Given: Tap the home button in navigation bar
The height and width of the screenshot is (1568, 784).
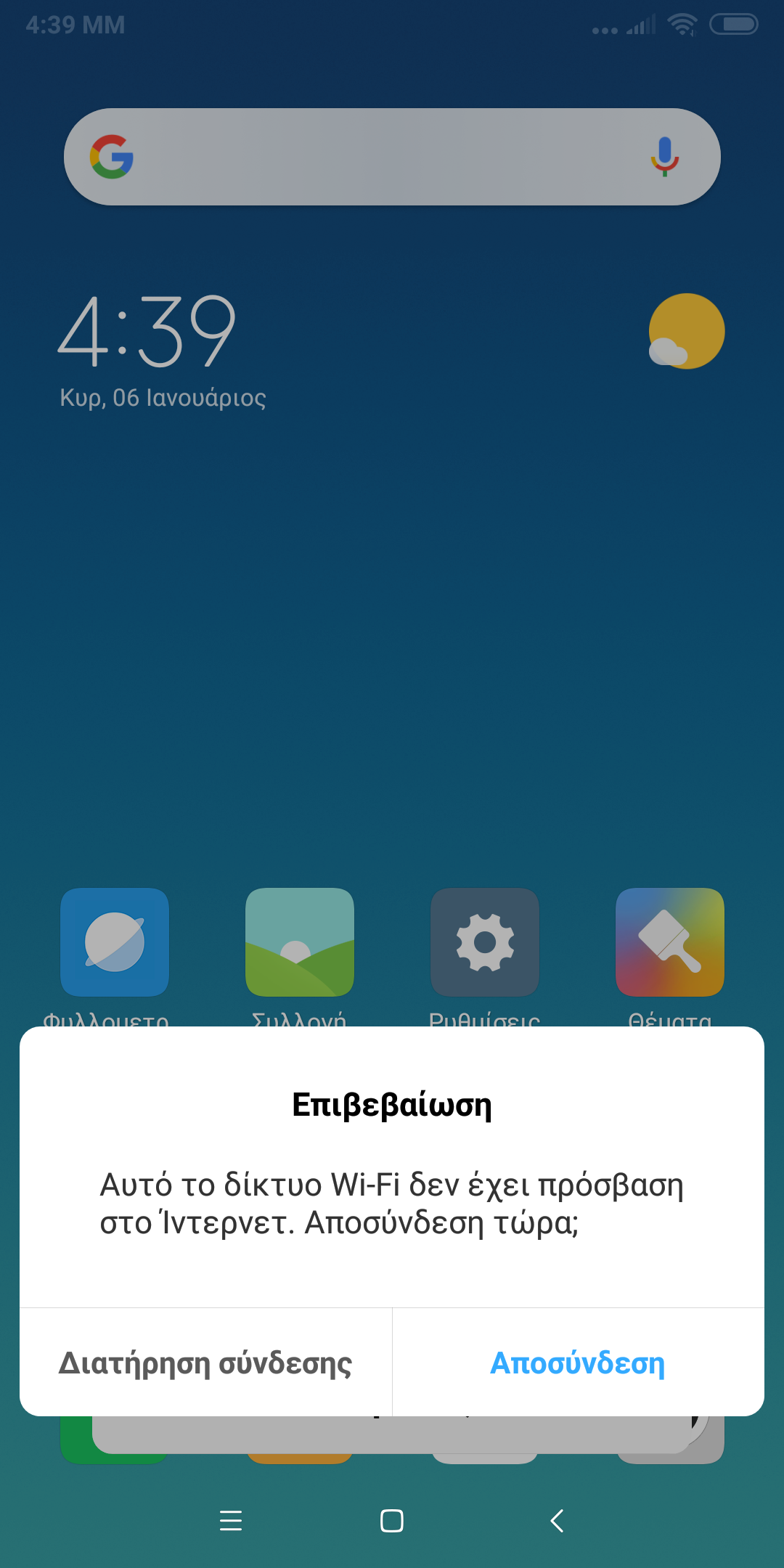Looking at the screenshot, I should [x=392, y=1520].
